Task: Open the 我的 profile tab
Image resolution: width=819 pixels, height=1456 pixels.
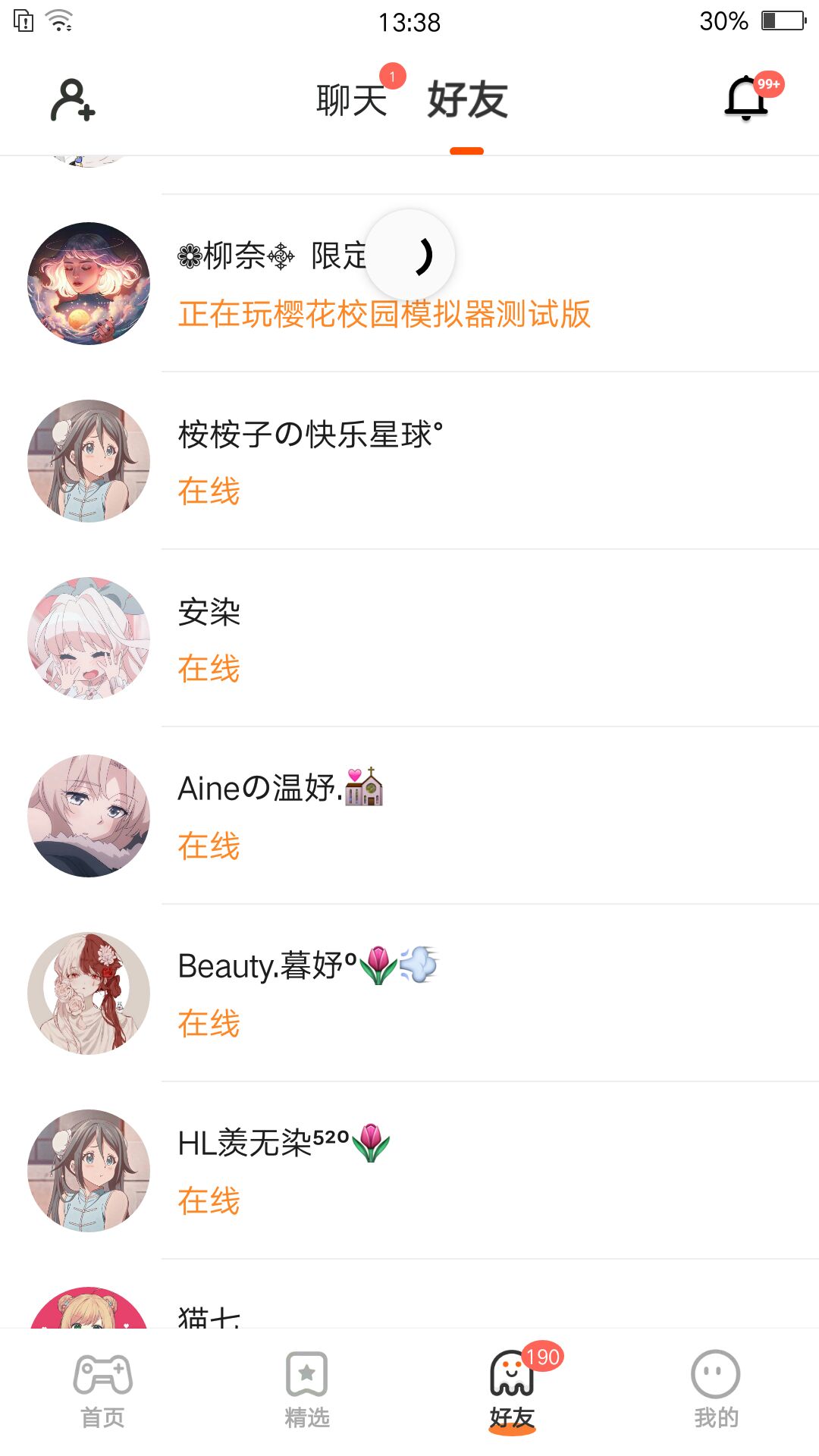Action: click(716, 1389)
